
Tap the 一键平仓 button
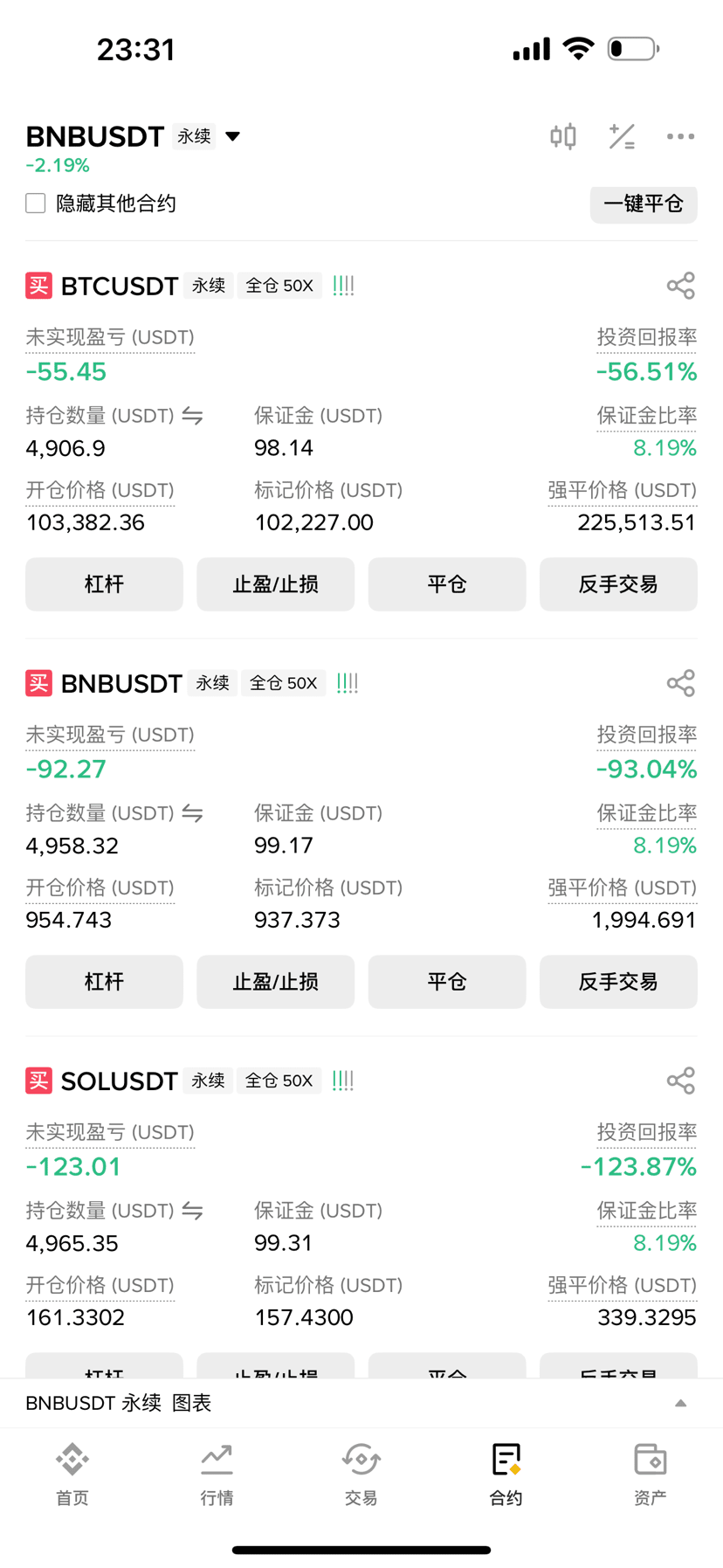click(644, 204)
